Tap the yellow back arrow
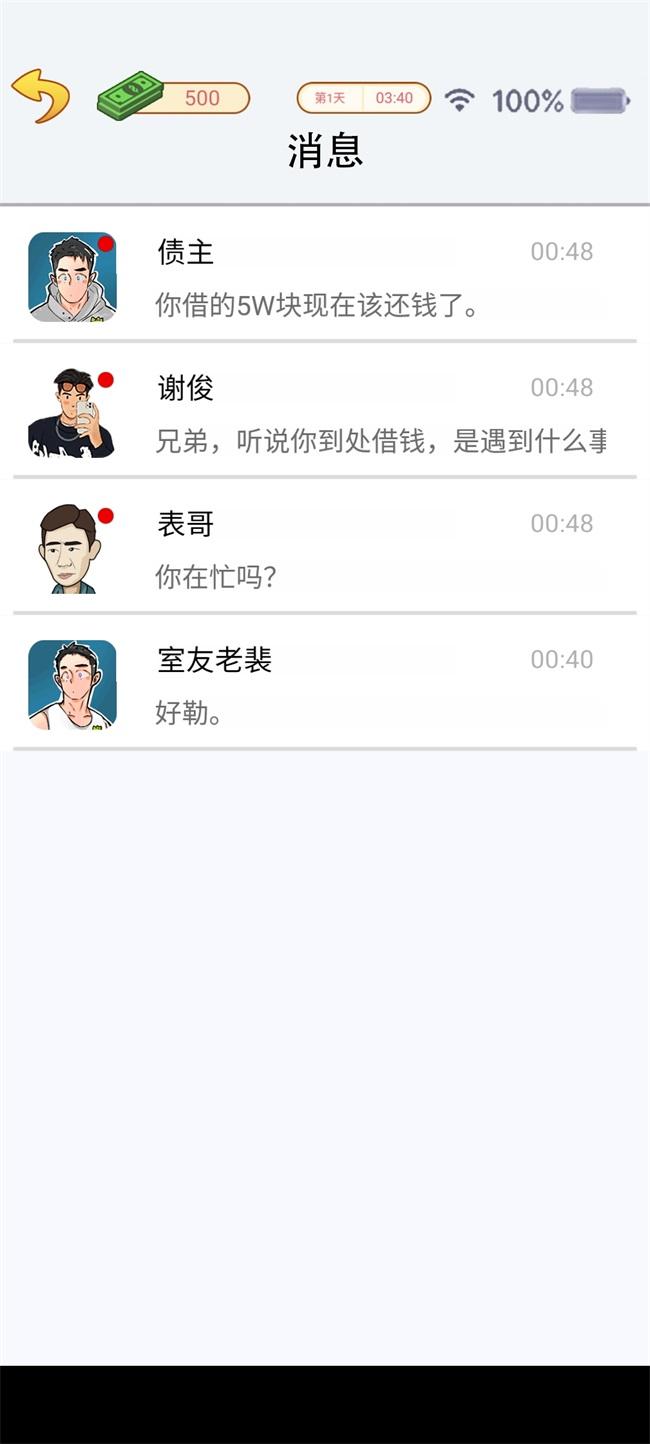This screenshot has height=1444, width=650. [41, 96]
